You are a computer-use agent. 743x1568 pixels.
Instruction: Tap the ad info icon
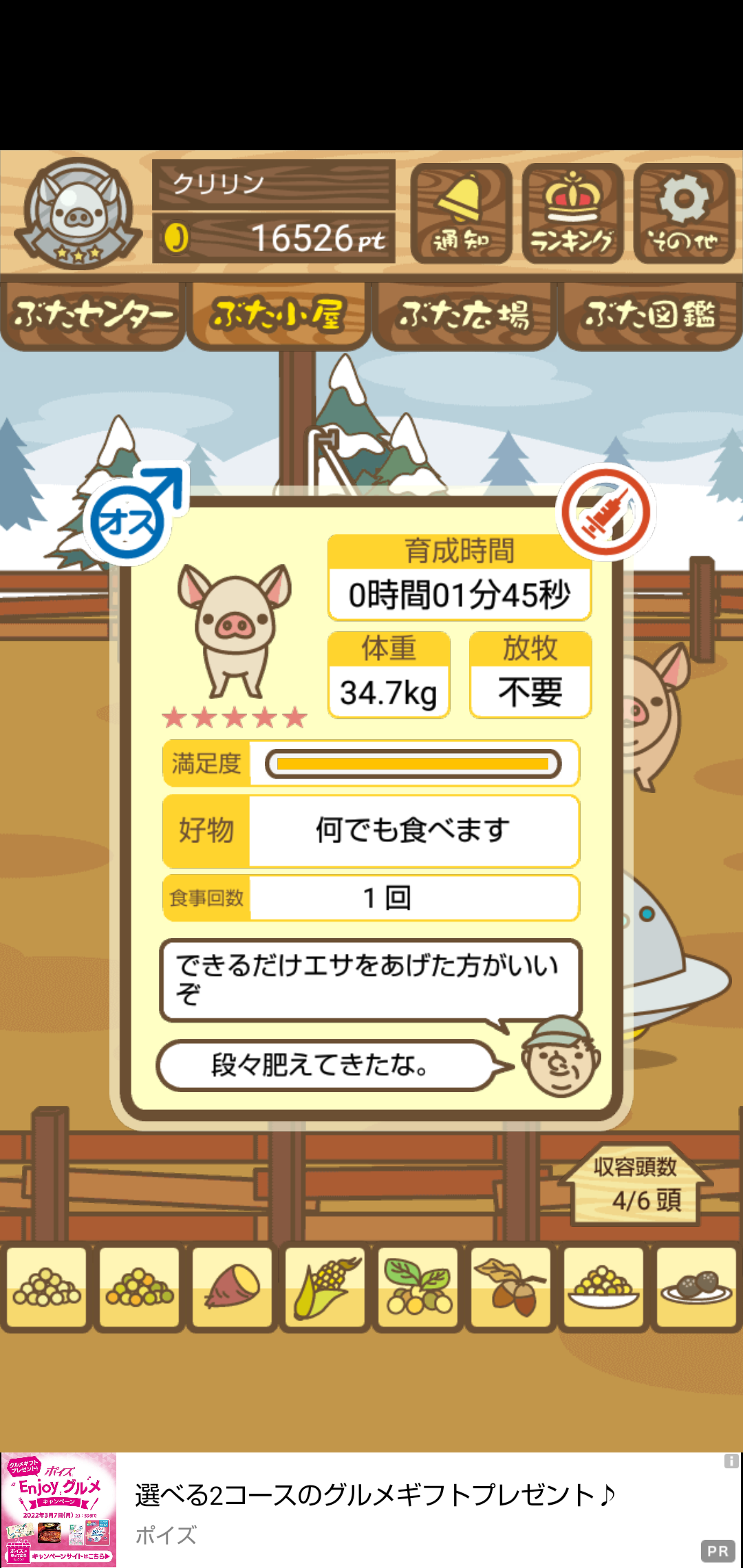[x=731, y=1461]
